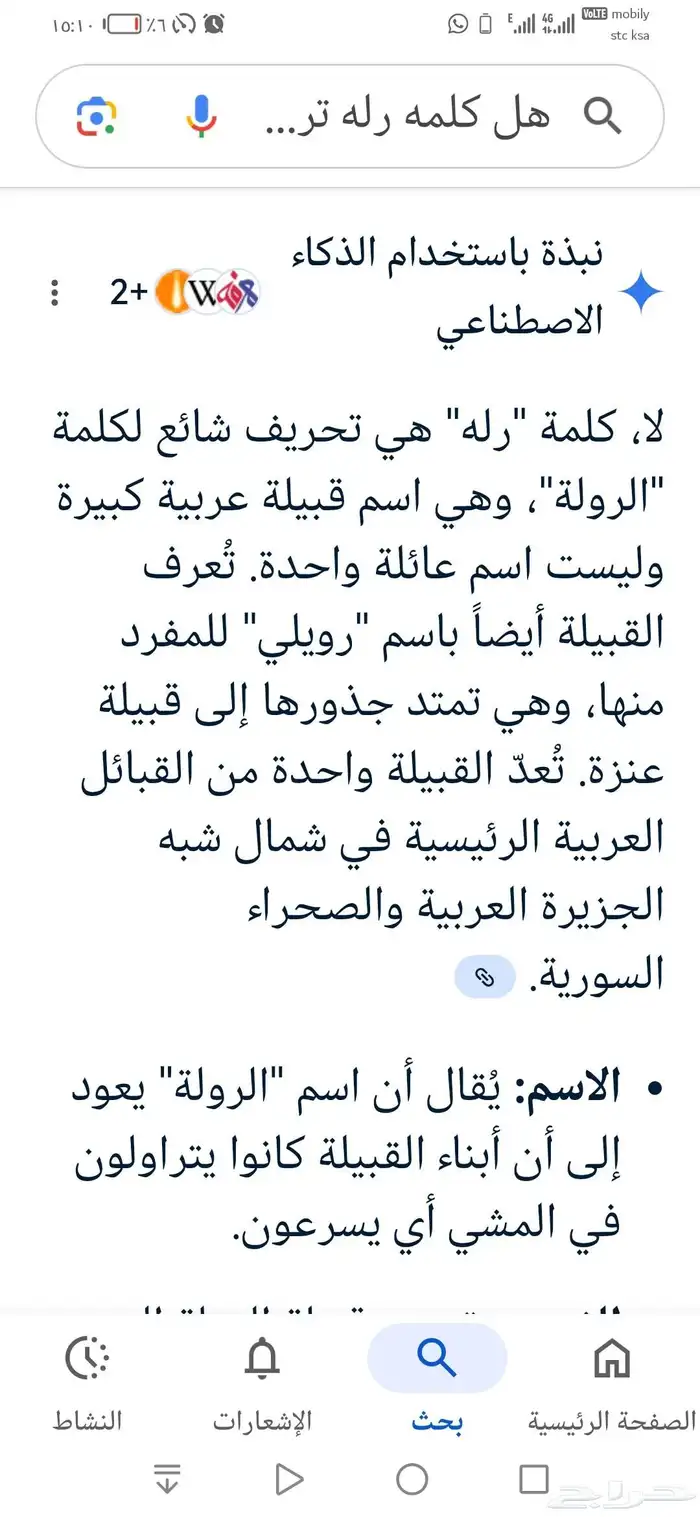
Task: Select the بحث tab
Action: point(437,1379)
